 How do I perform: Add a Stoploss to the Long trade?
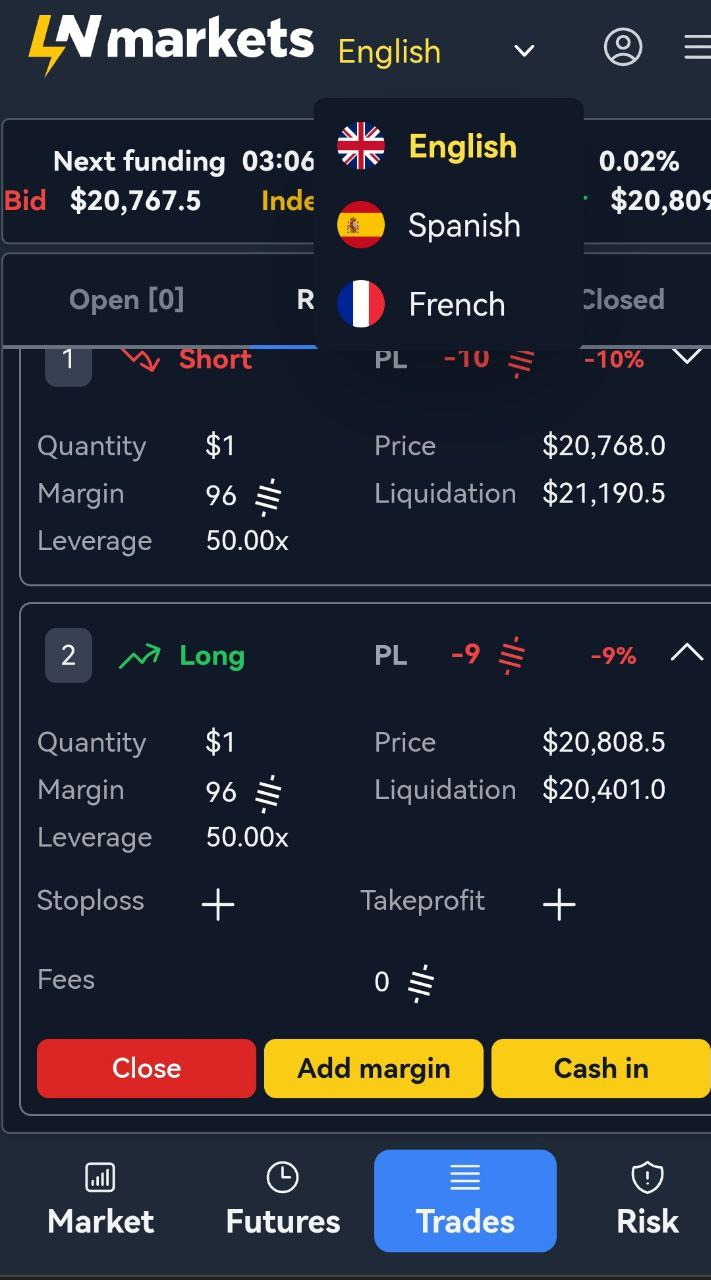pos(218,905)
